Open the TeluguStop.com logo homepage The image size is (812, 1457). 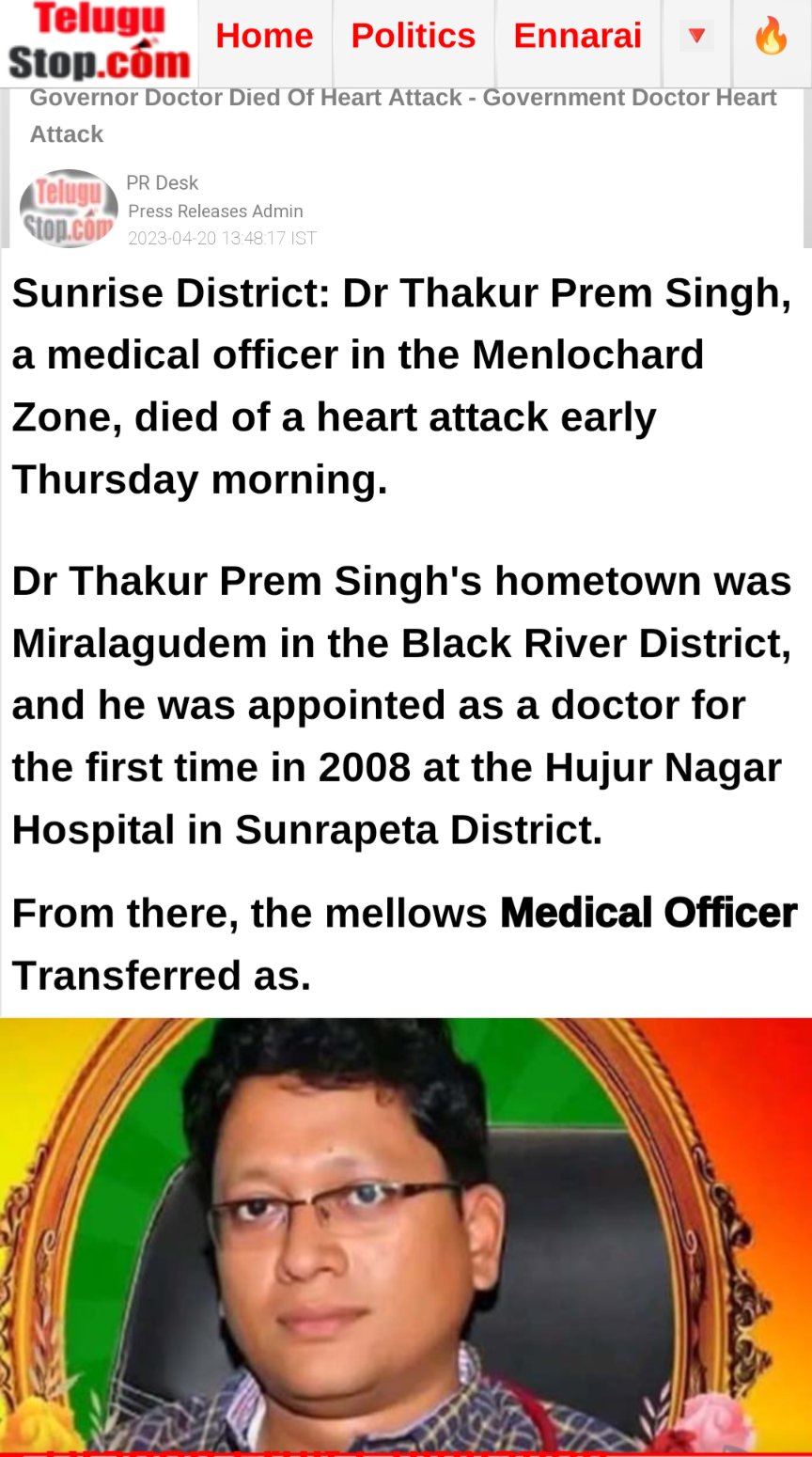coord(99,42)
